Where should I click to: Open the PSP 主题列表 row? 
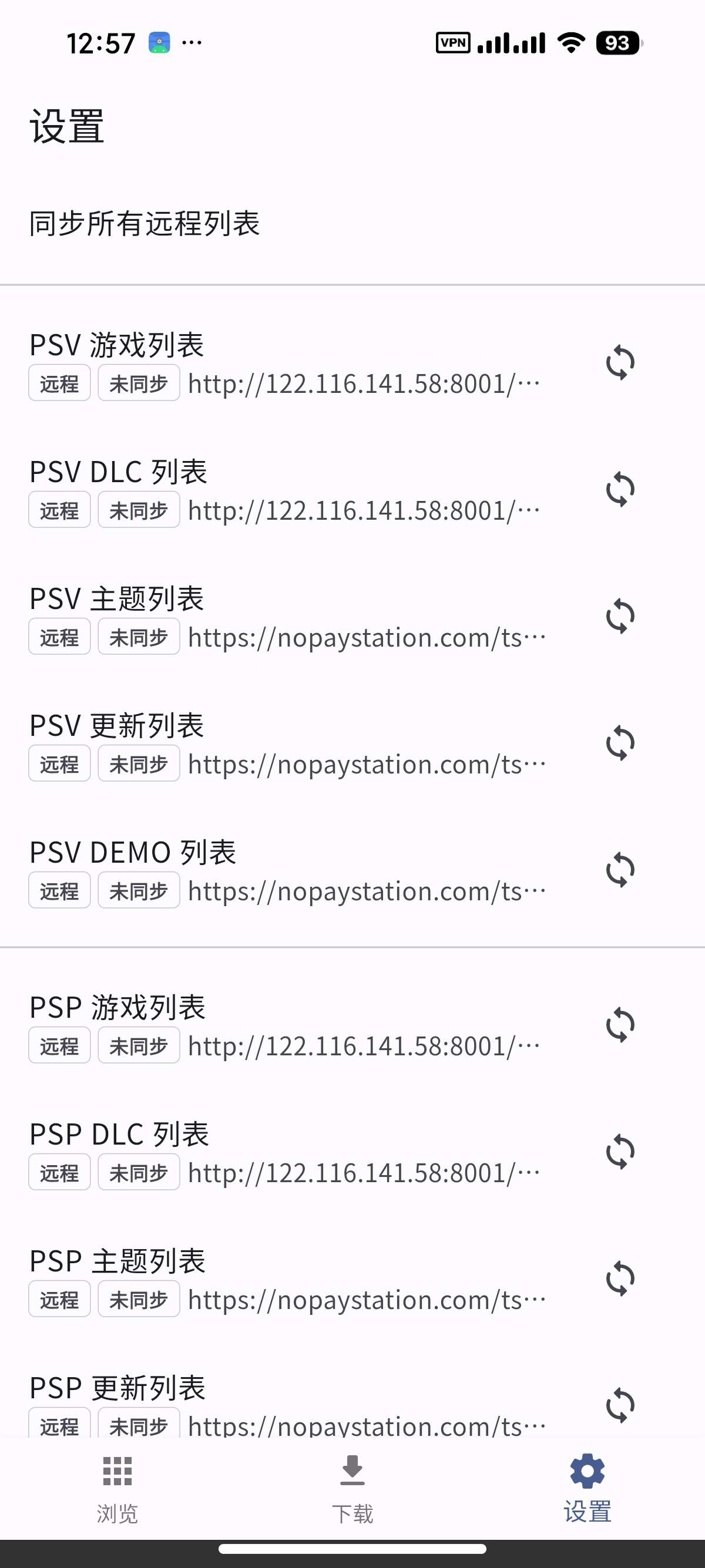pos(352,1279)
